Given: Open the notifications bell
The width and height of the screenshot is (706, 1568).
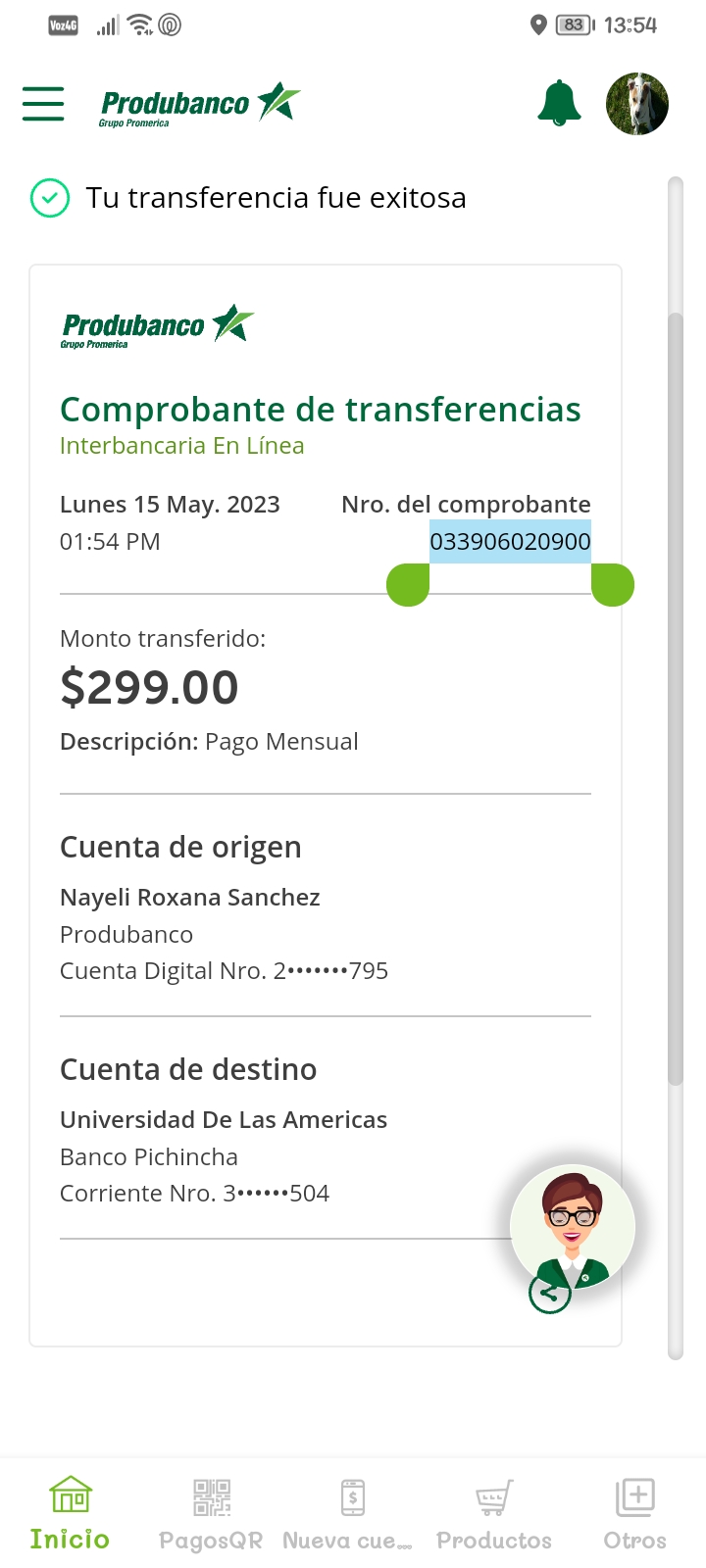Looking at the screenshot, I should [559, 103].
